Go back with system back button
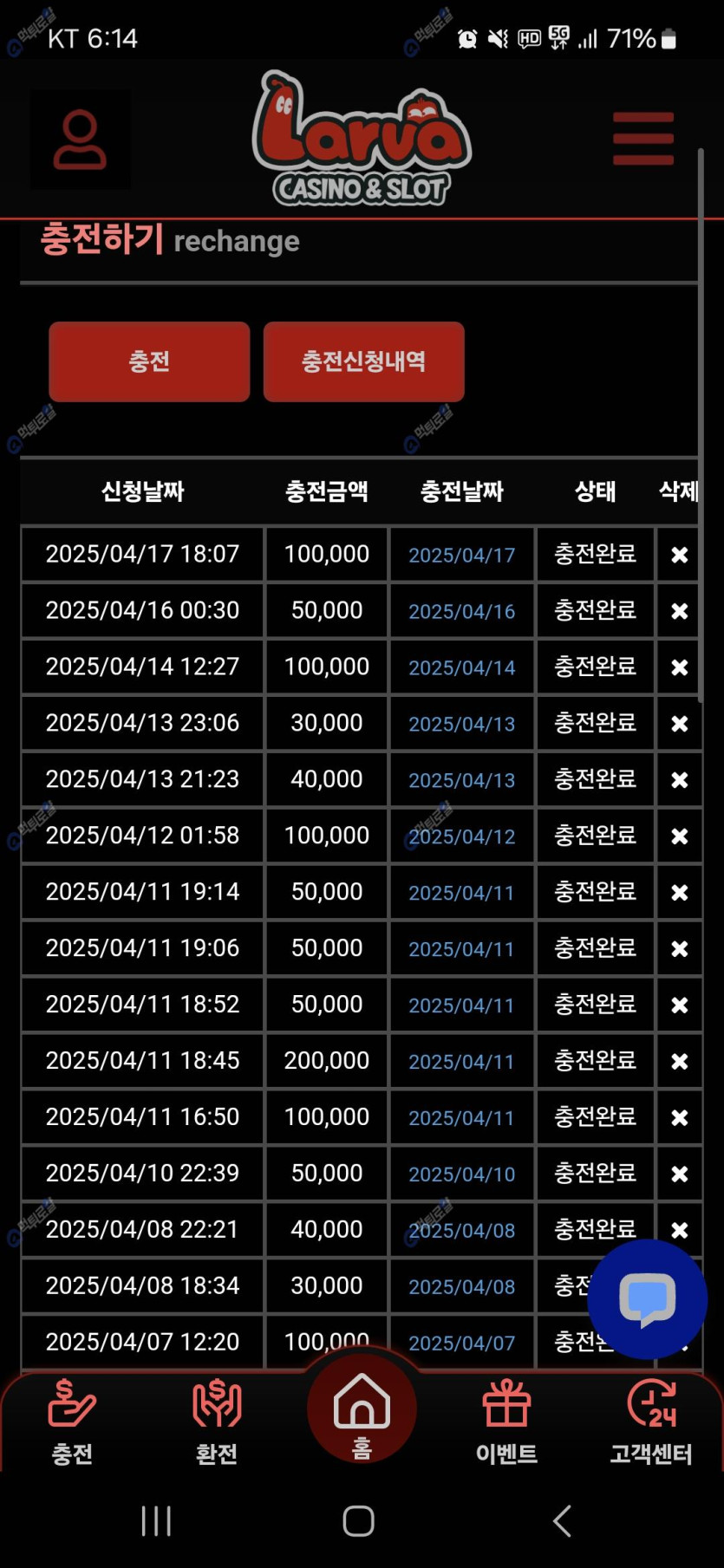724x1568 pixels. tap(562, 1520)
